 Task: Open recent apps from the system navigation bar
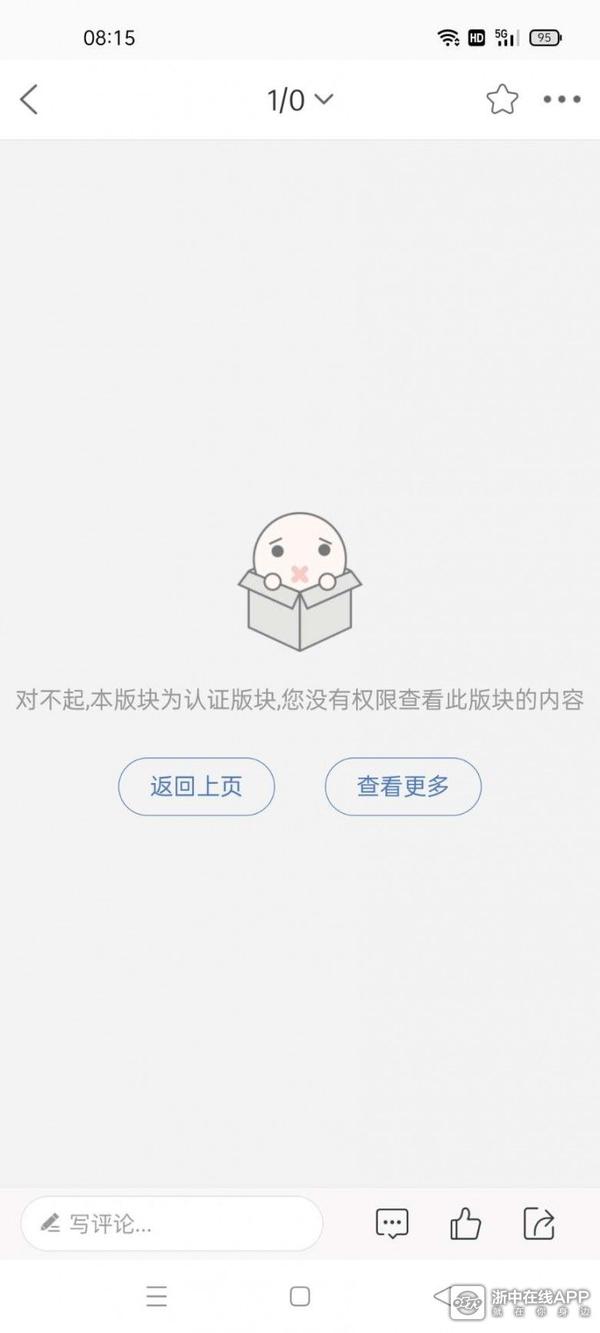(x=157, y=1297)
